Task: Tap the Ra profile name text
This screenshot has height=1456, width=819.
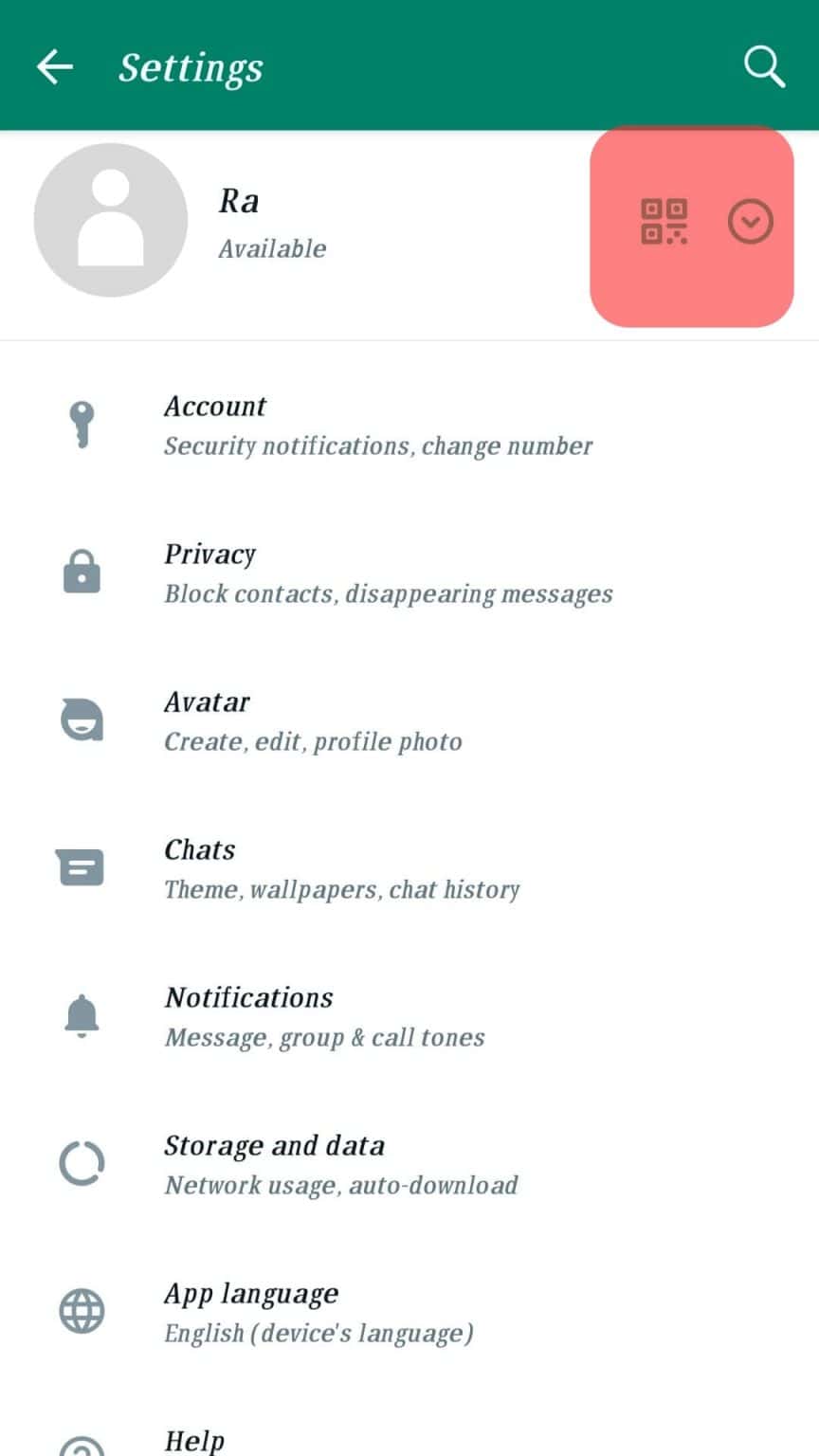Action: click(x=240, y=200)
